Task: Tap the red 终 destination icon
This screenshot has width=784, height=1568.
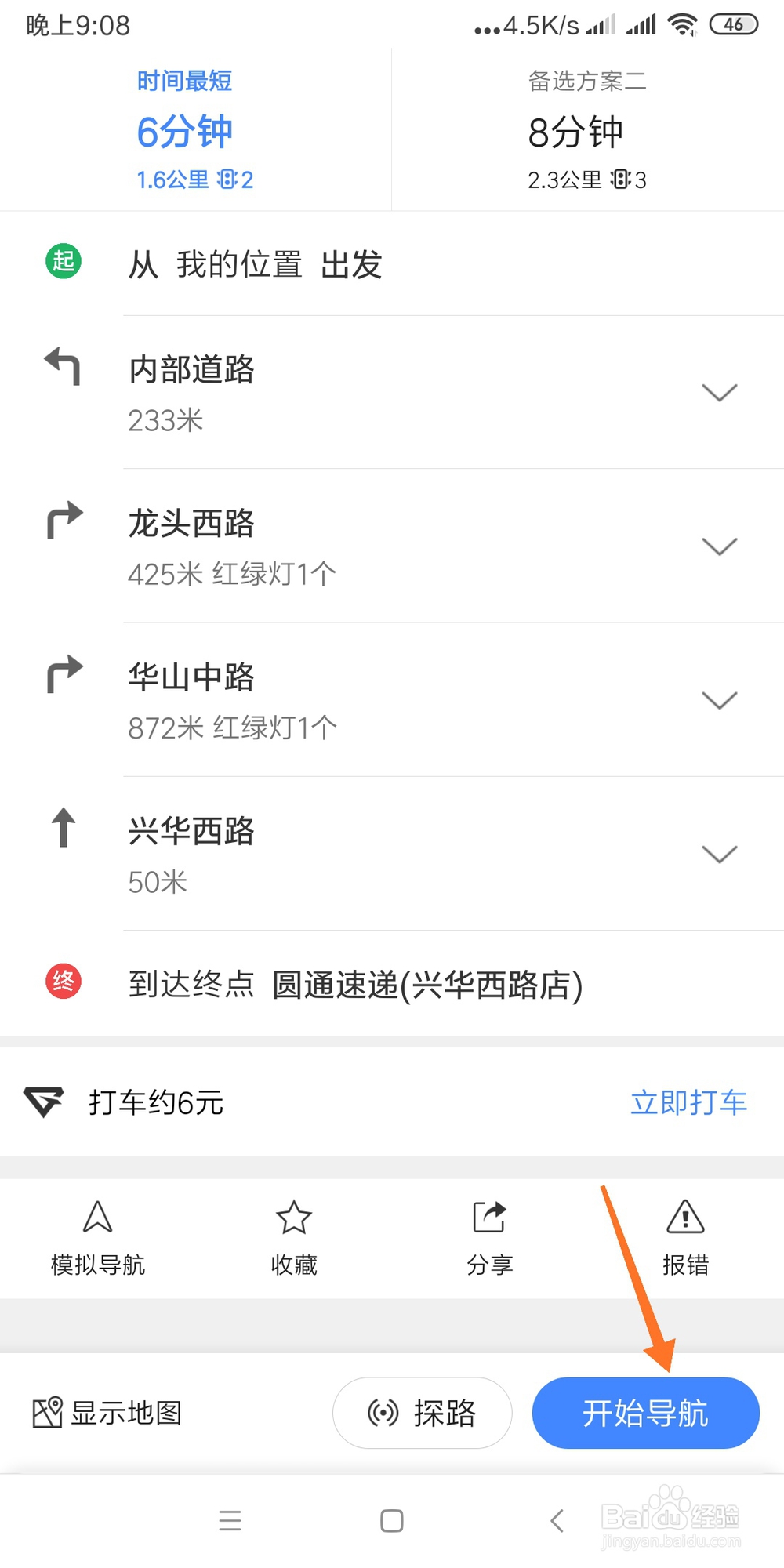Action: point(64,982)
